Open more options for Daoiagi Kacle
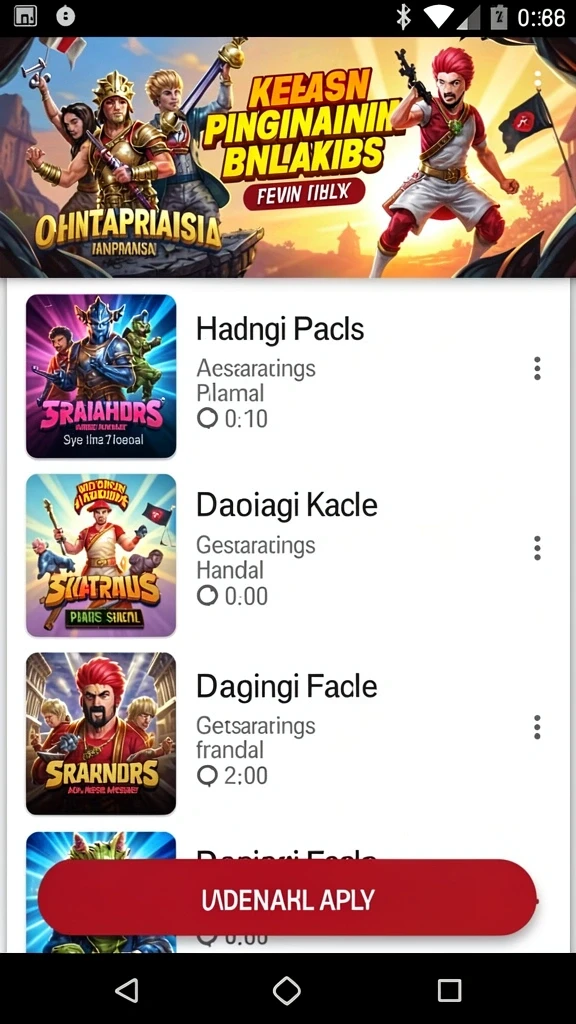The width and height of the screenshot is (576, 1024). (537, 547)
